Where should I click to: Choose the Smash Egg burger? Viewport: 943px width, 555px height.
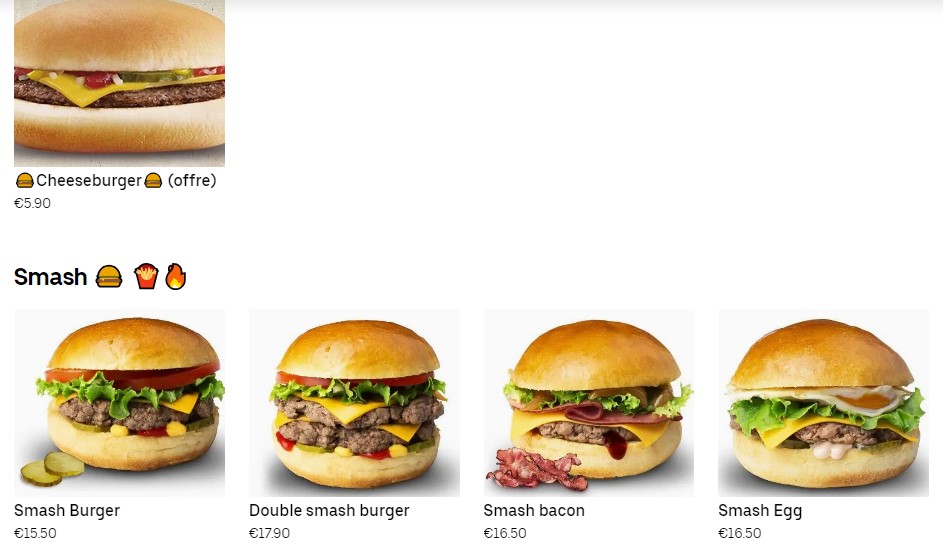pos(823,403)
